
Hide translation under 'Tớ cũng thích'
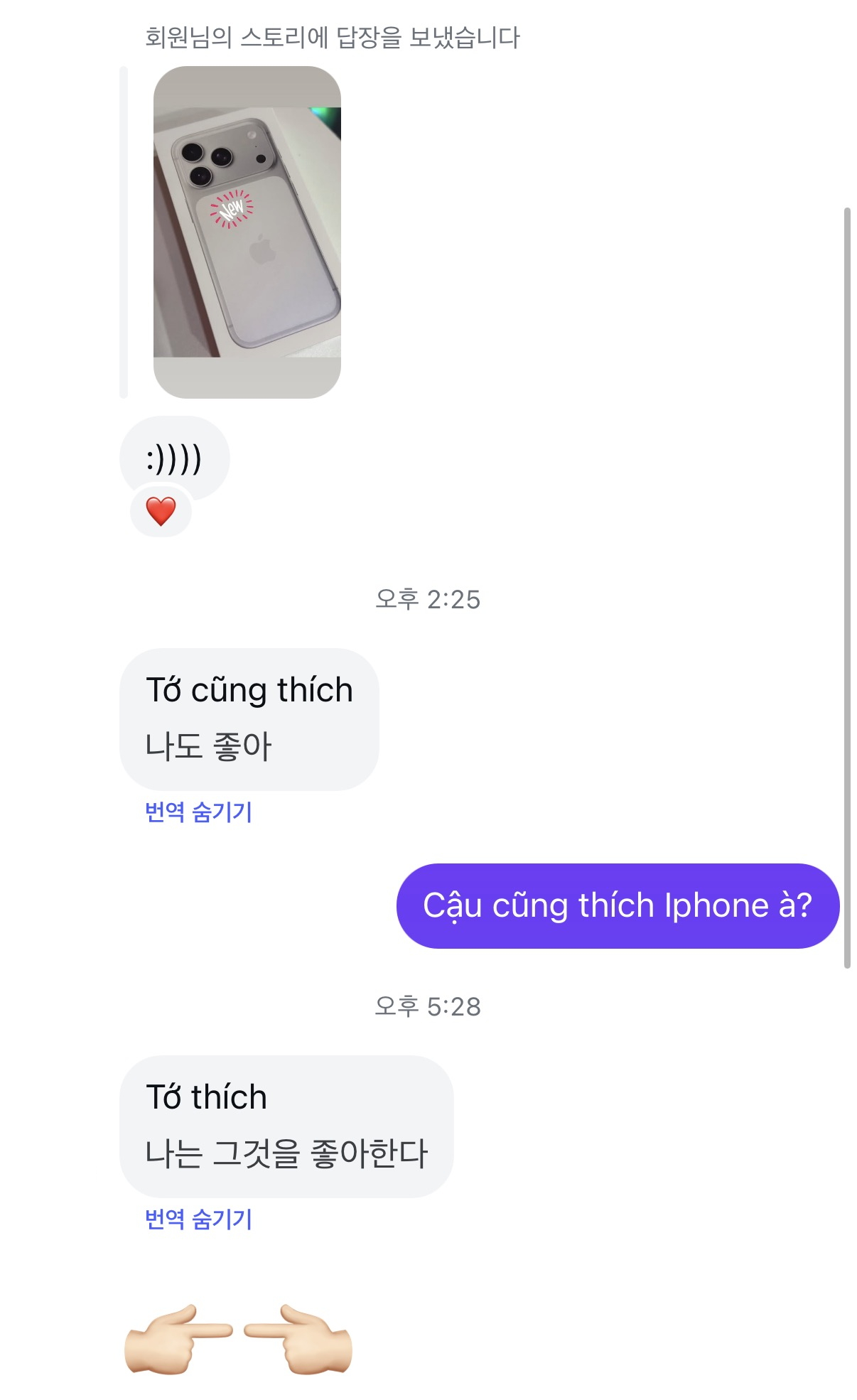(x=198, y=811)
